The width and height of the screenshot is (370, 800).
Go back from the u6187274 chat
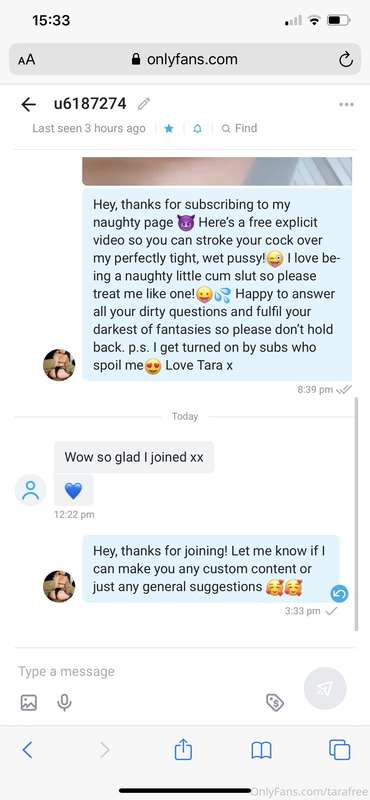point(29,104)
